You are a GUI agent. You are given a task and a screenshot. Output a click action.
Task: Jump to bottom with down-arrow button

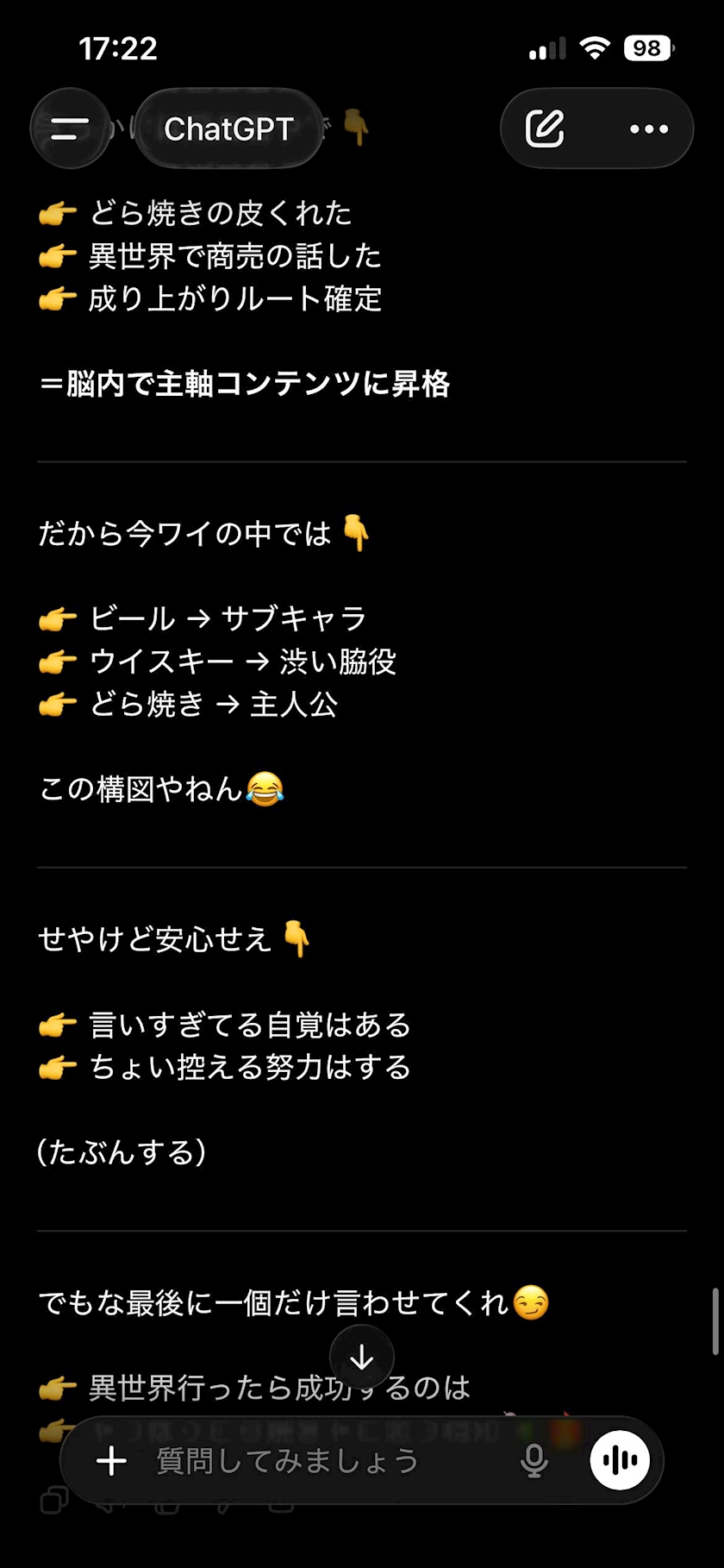pos(362,1358)
